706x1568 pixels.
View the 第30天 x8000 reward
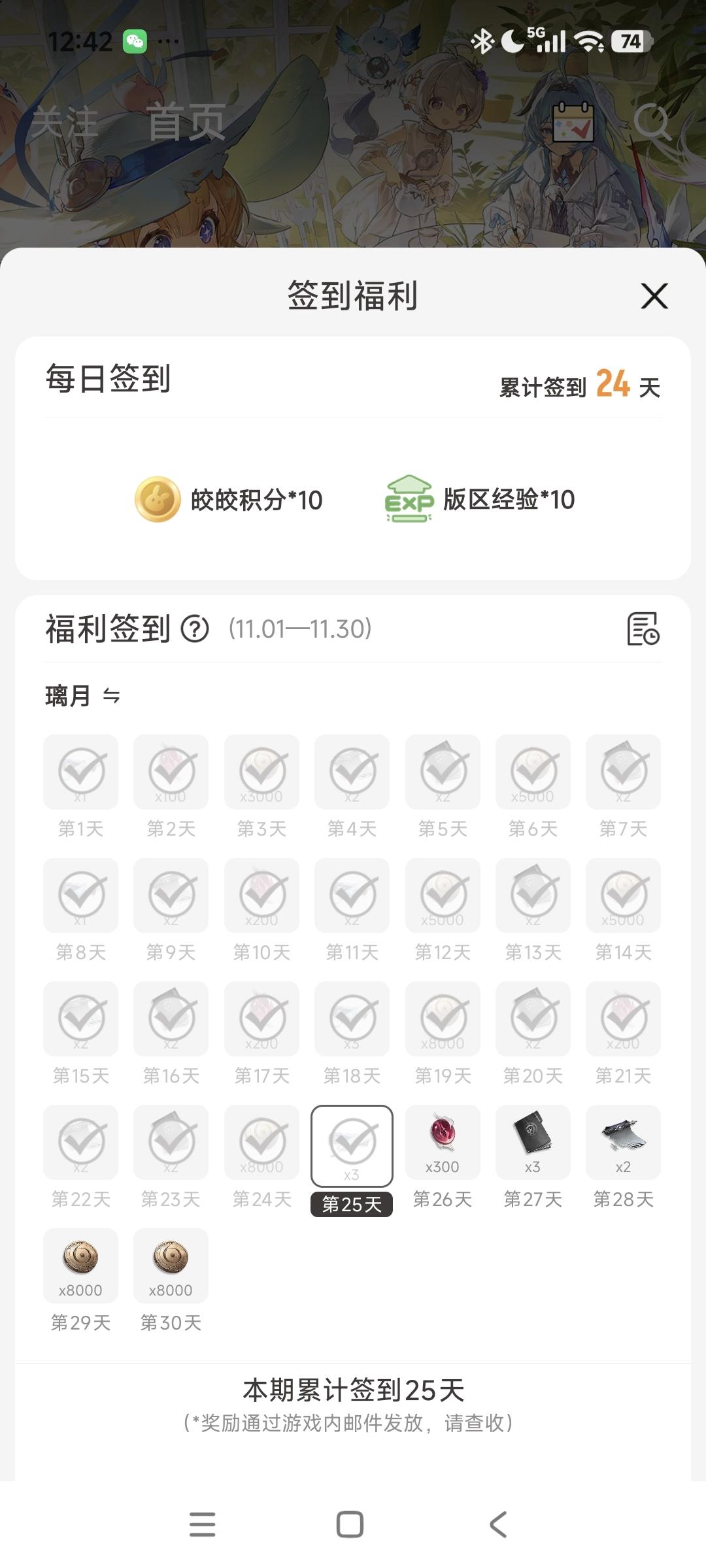pos(171,1266)
